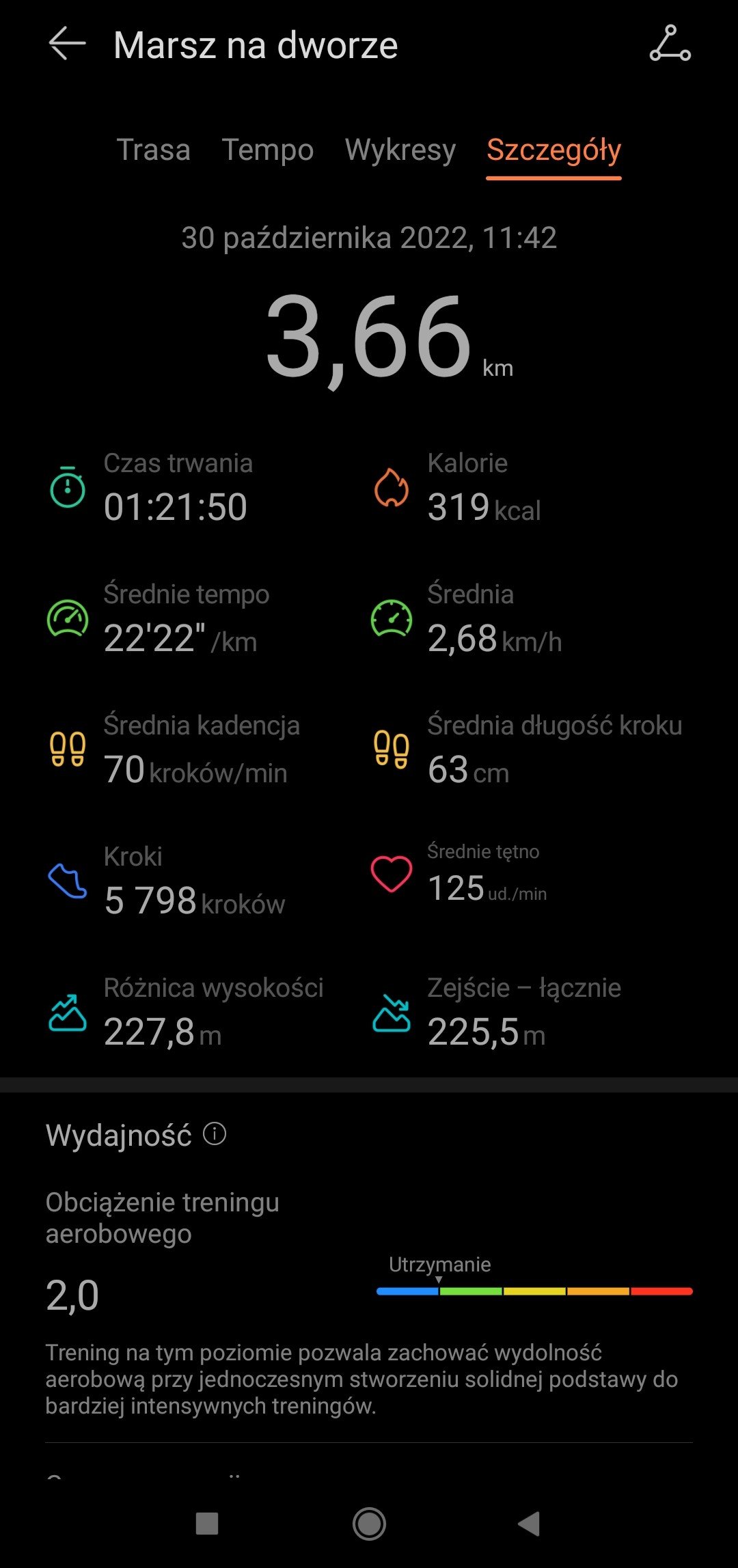
Task: Open recent apps with the square button
Action: [207, 1524]
